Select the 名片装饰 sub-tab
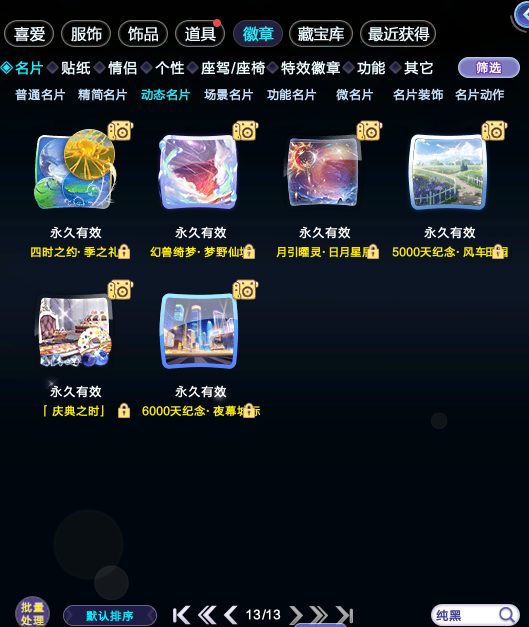The image size is (529, 627). (x=418, y=95)
